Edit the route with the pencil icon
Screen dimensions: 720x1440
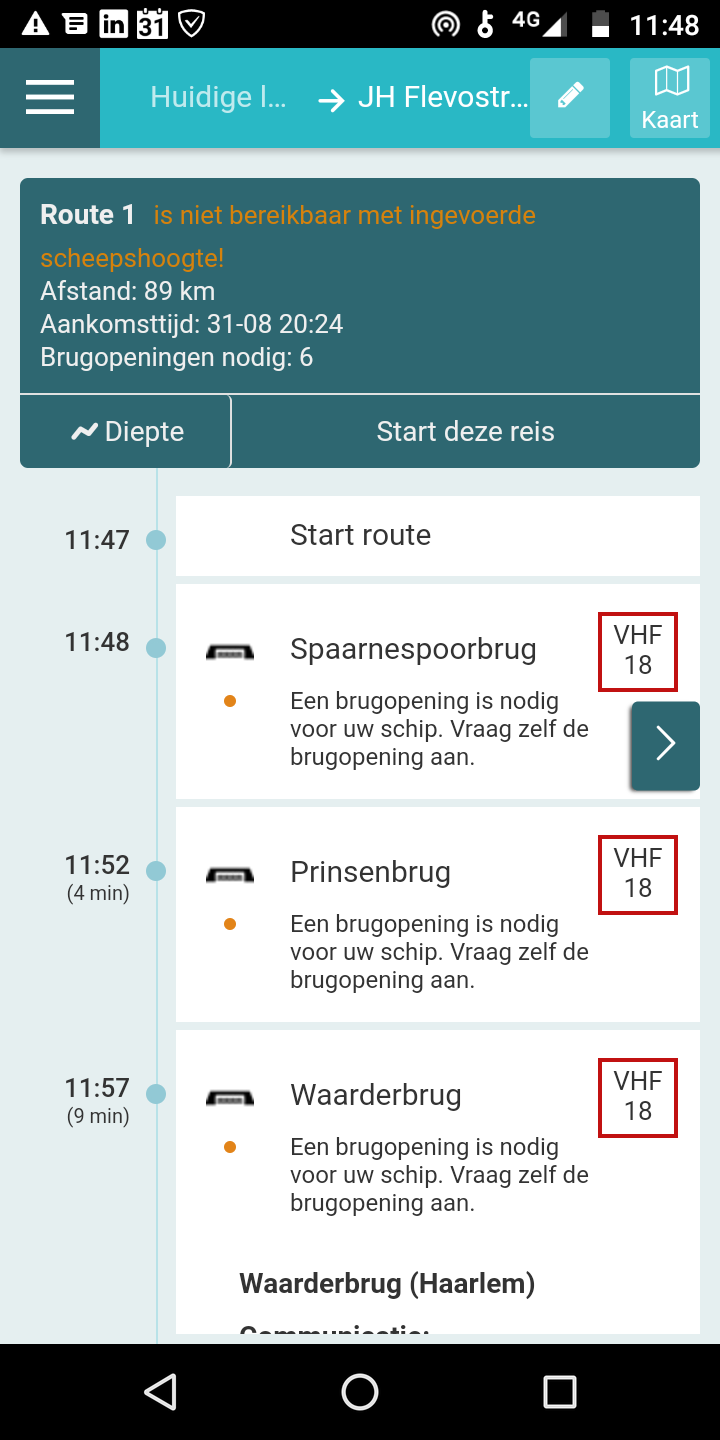point(570,98)
